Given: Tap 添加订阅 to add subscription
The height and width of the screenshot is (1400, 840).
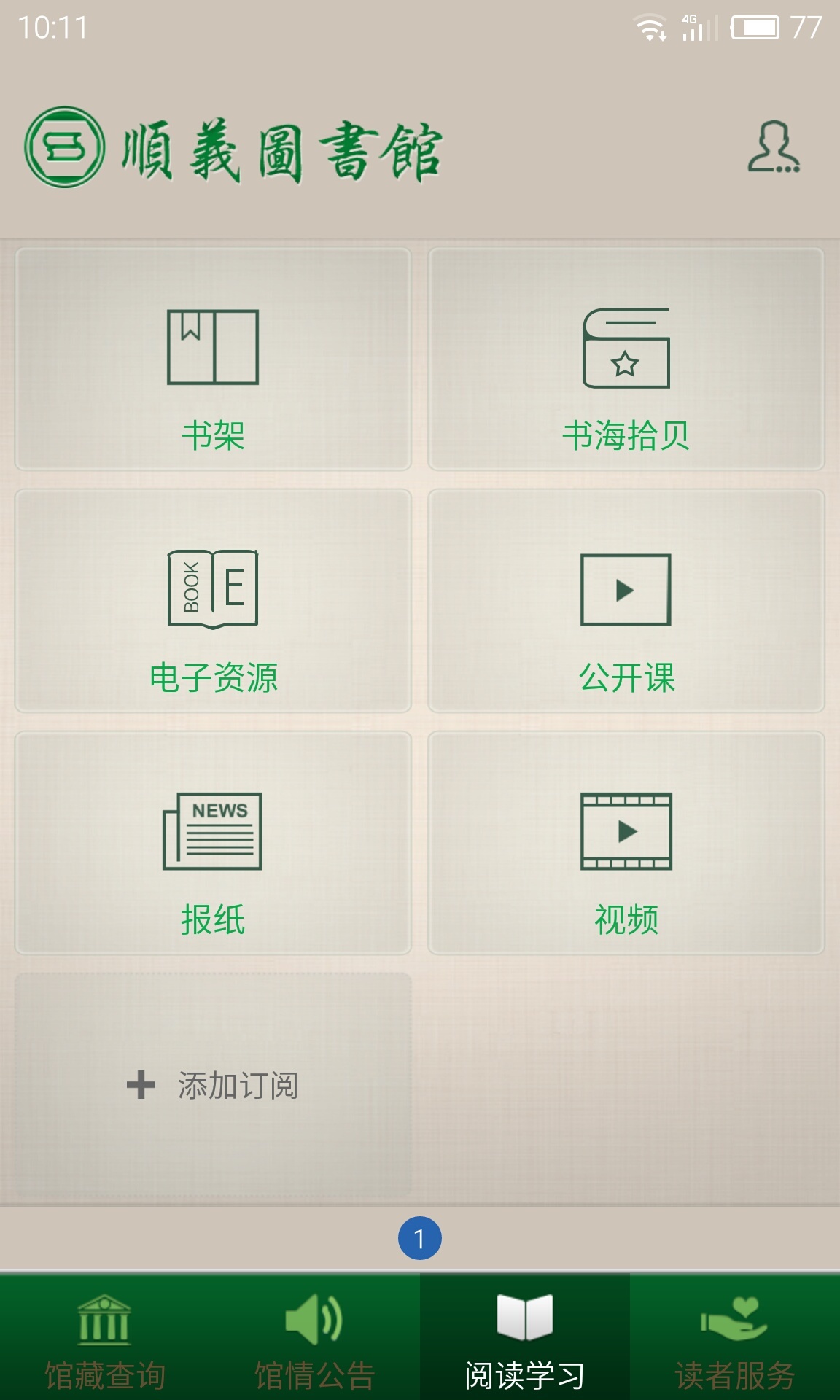Looking at the screenshot, I should 213,1085.
